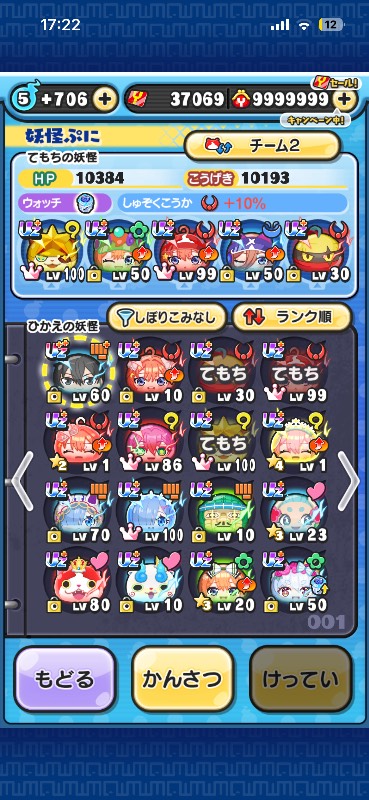Select the Lv 60 dark-haired reserve yokai
Viewport: 369px width, 800px height.
pyautogui.click(x=78, y=371)
